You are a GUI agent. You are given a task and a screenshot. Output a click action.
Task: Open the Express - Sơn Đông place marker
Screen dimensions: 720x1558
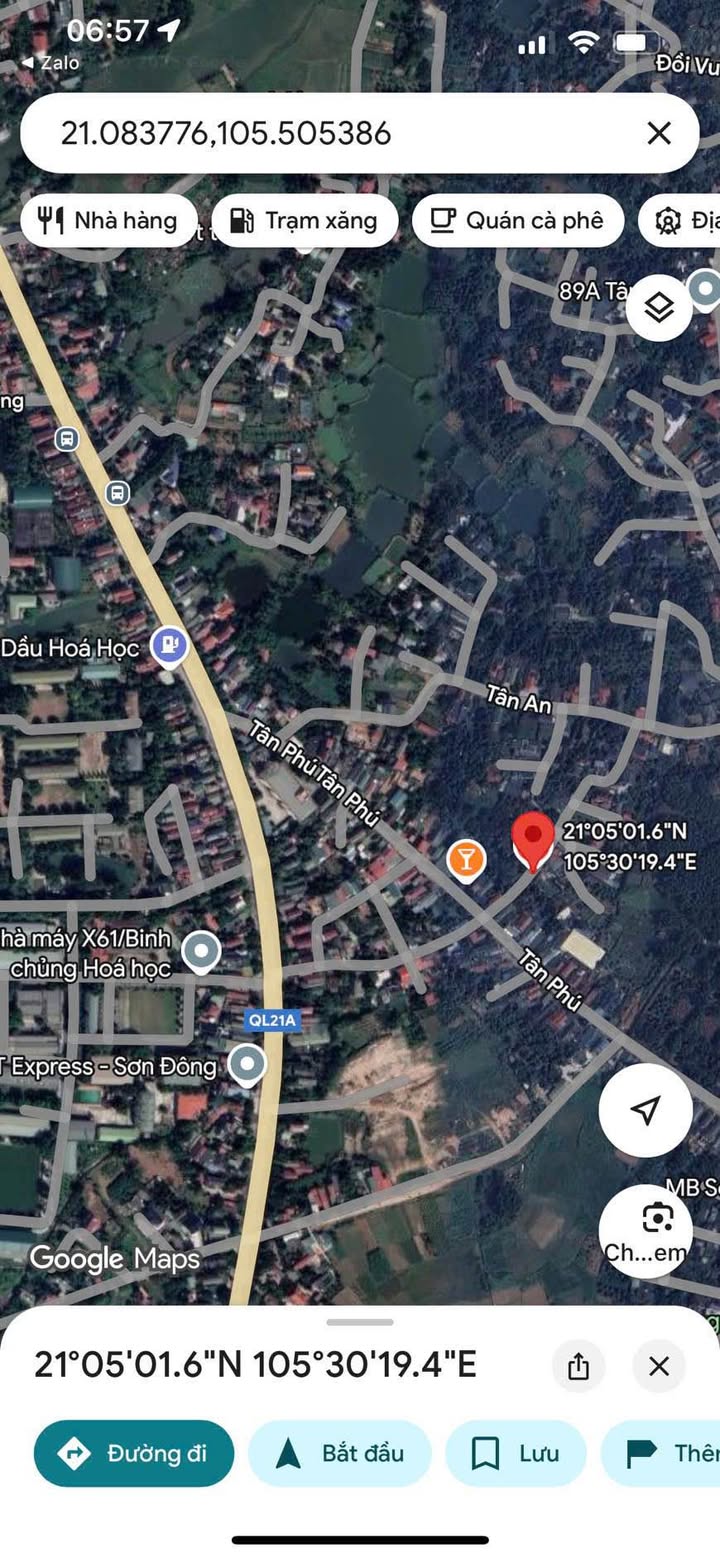(x=247, y=1065)
